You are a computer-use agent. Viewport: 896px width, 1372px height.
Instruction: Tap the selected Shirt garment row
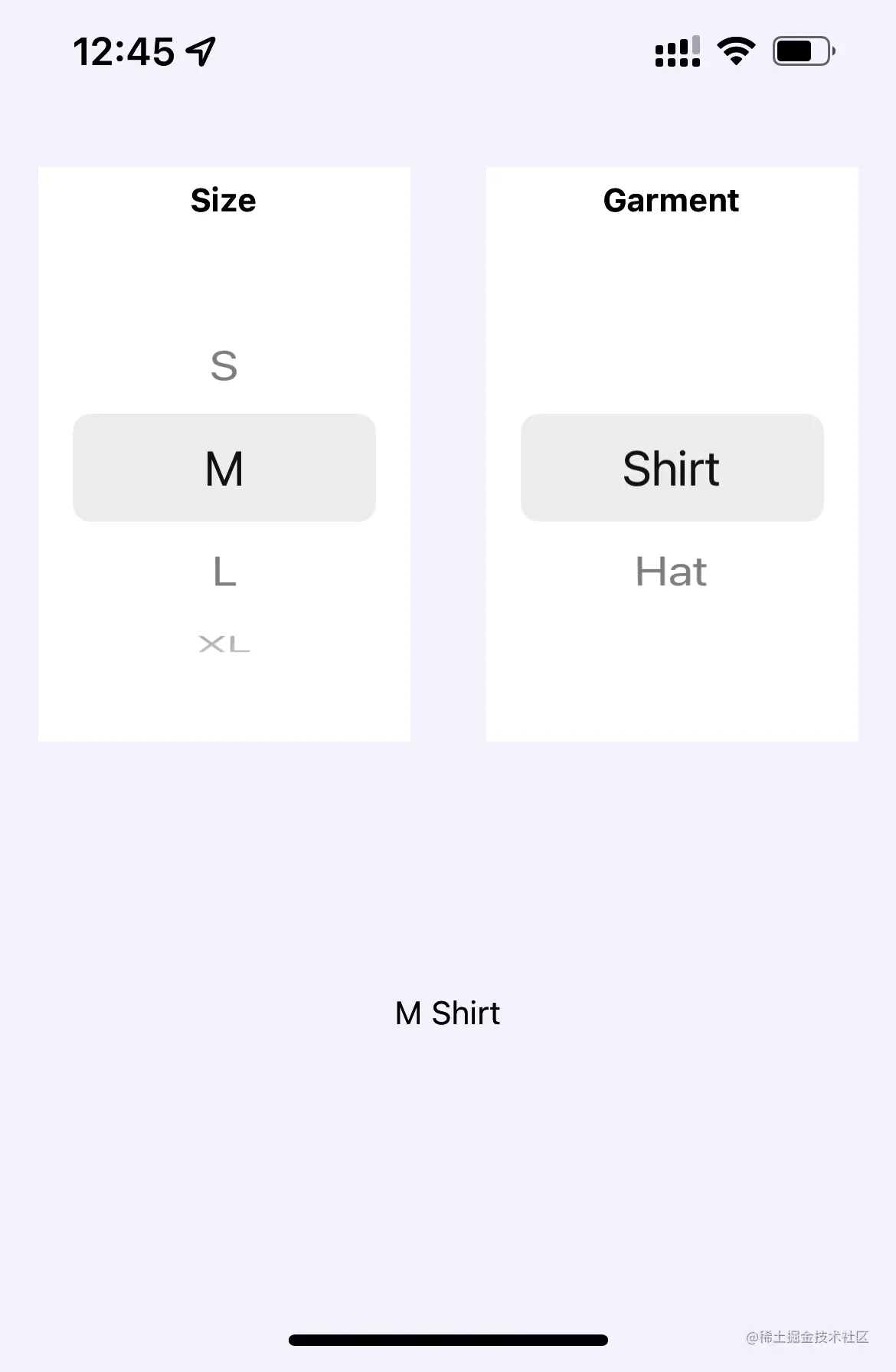[671, 468]
